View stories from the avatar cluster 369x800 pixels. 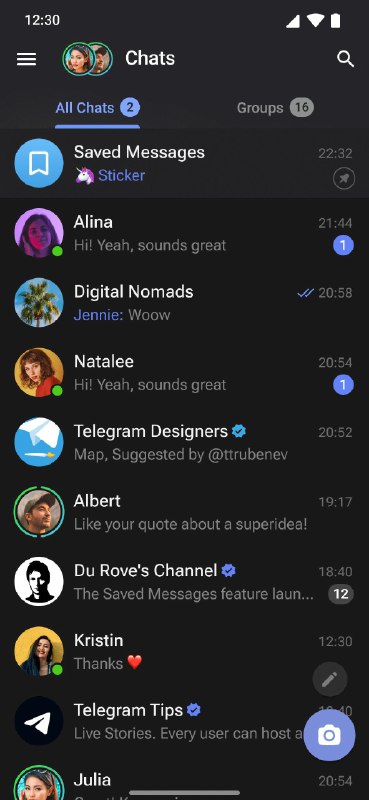point(87,59)
